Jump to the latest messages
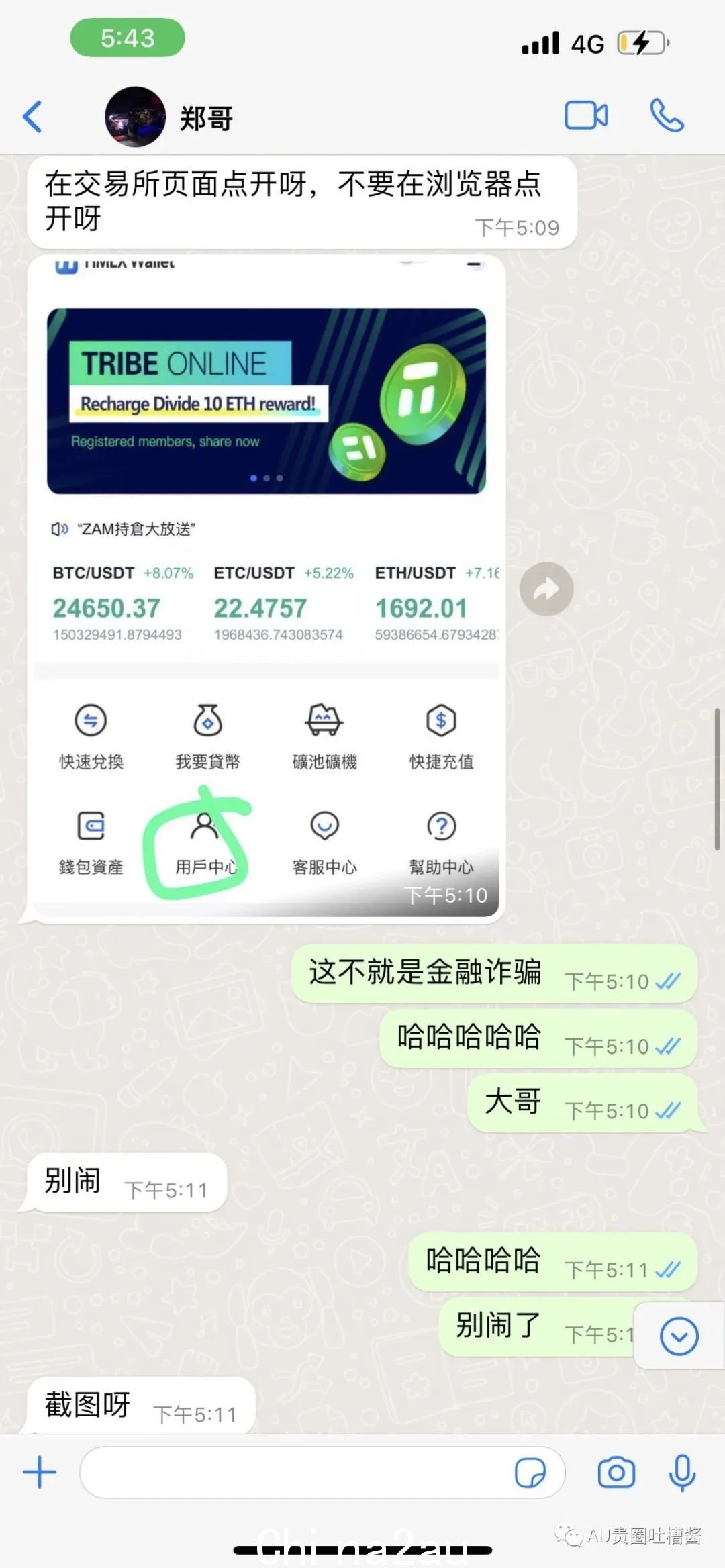The image size is (725, 1568). (x=679, y=1336)
